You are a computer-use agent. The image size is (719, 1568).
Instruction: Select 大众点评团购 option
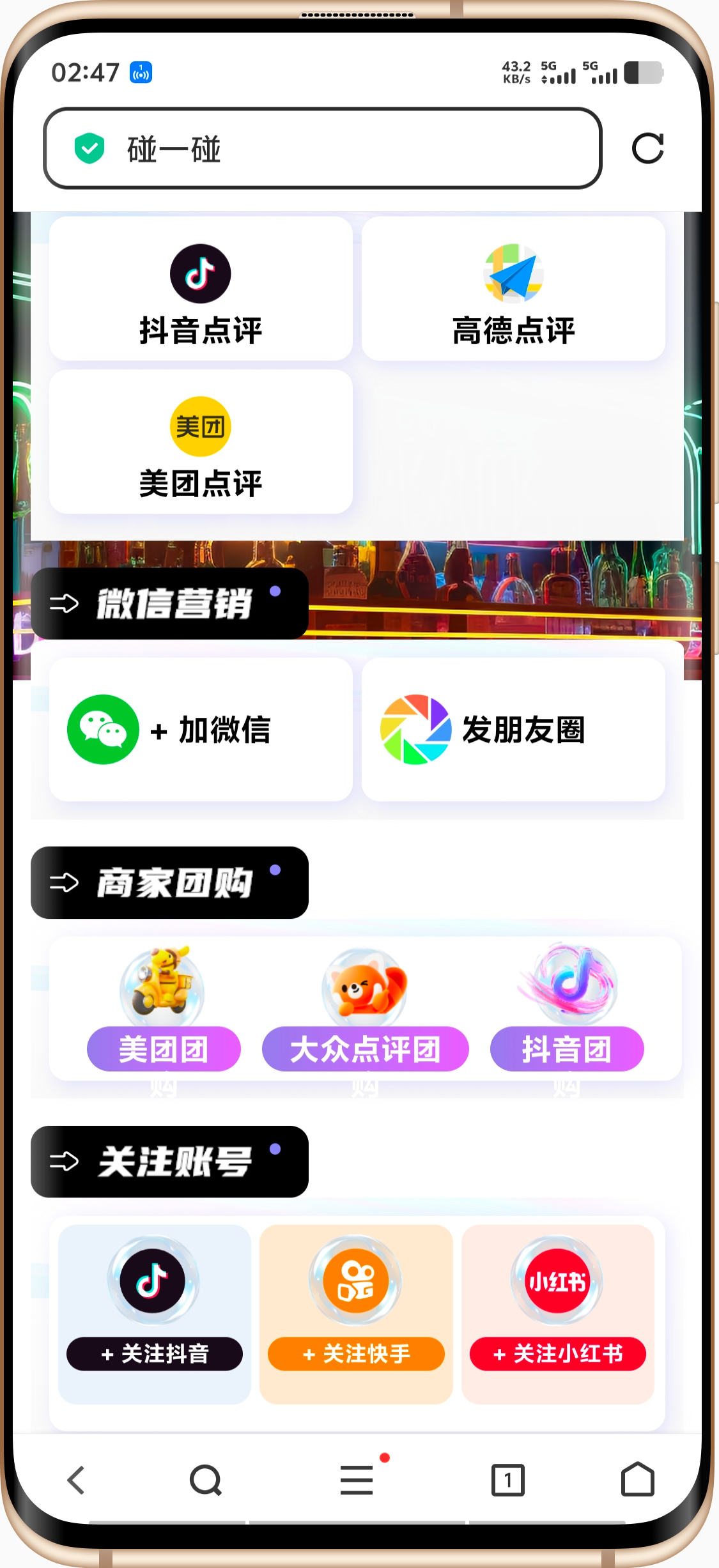(365, 1048)
